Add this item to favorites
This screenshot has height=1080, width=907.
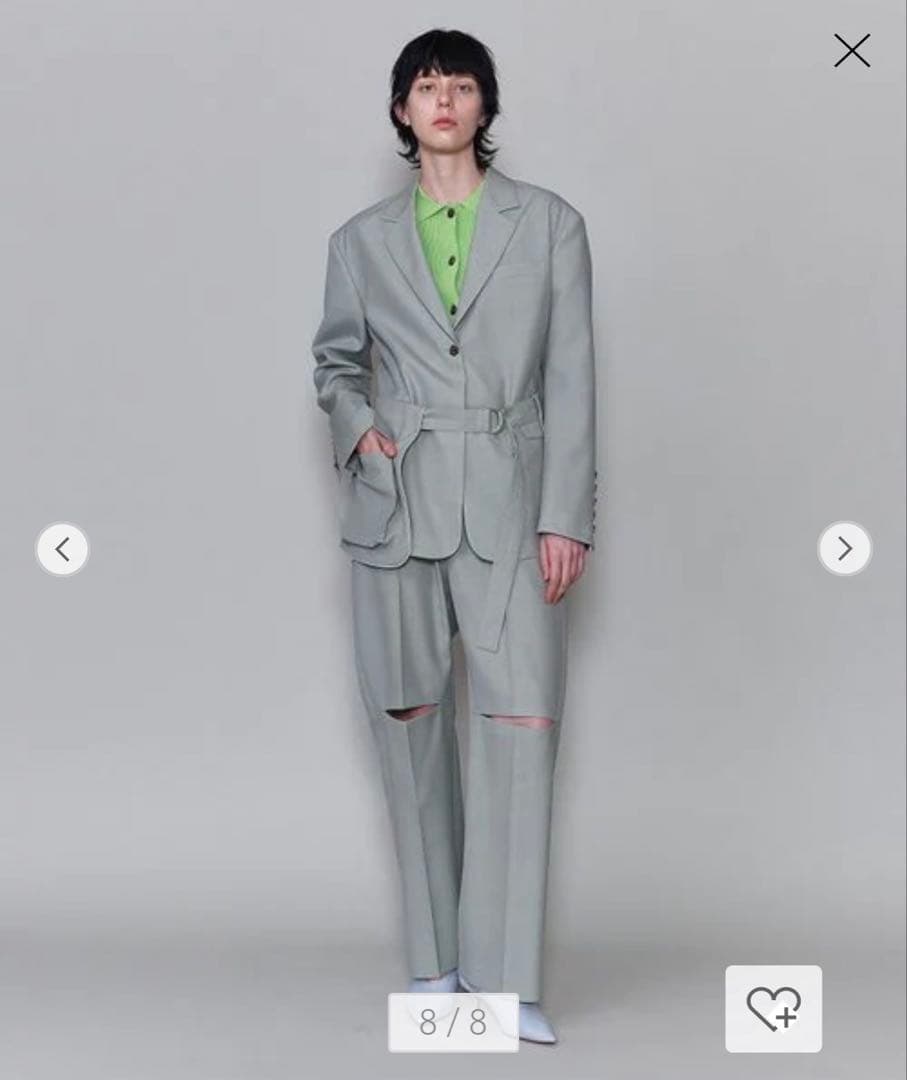(x=773, y=1008)
